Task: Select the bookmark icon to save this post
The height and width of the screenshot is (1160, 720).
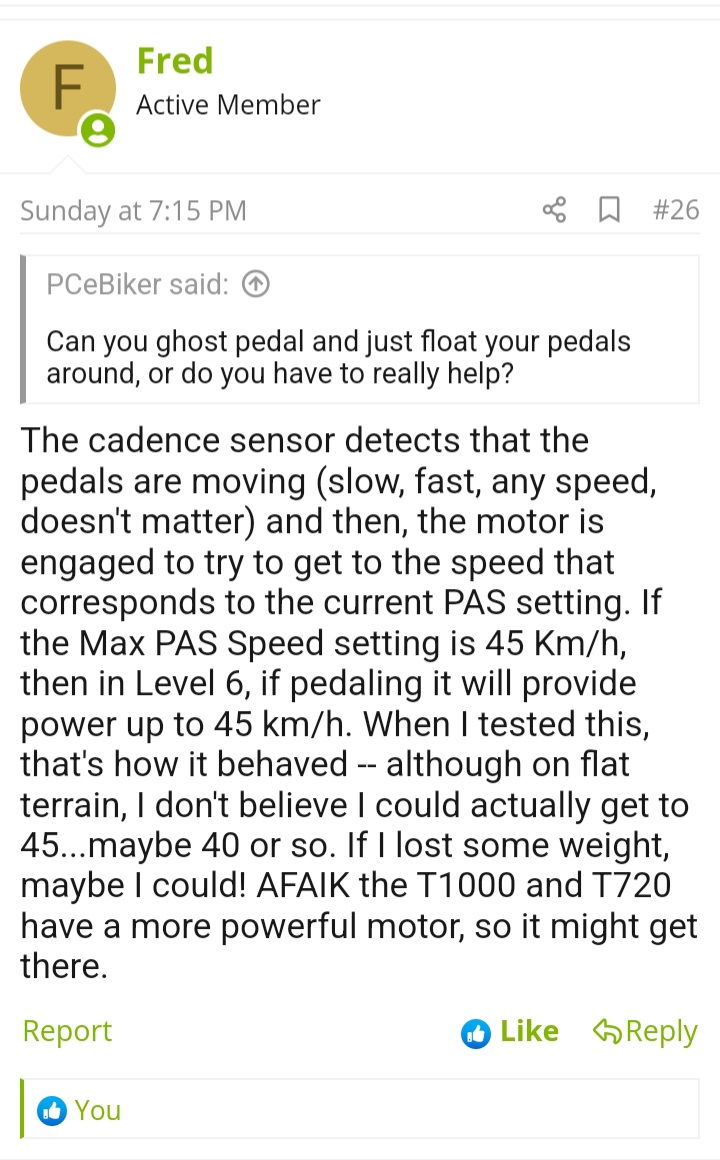Action: pos(610,210)
